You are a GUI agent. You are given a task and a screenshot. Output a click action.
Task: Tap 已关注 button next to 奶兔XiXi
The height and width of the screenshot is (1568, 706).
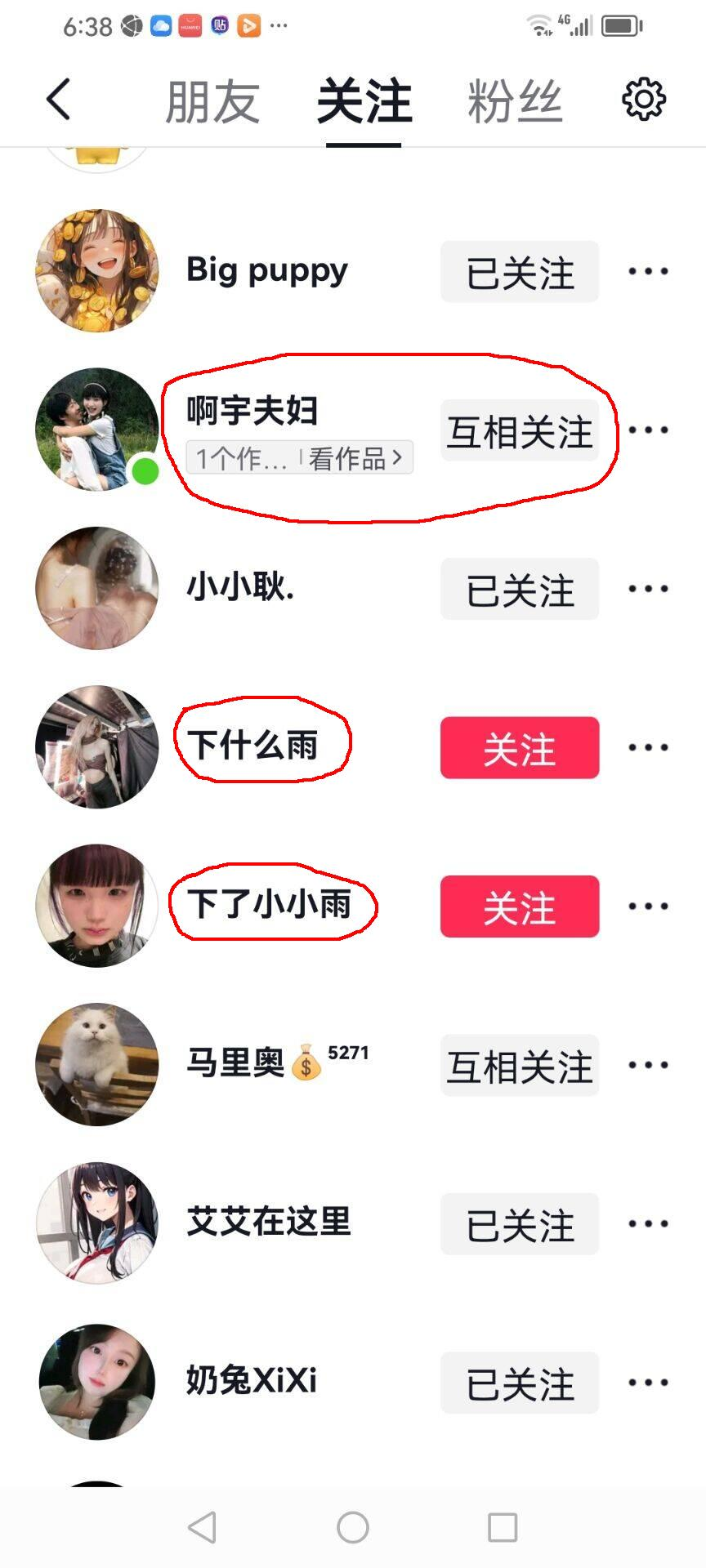[x=520, y=1383]
